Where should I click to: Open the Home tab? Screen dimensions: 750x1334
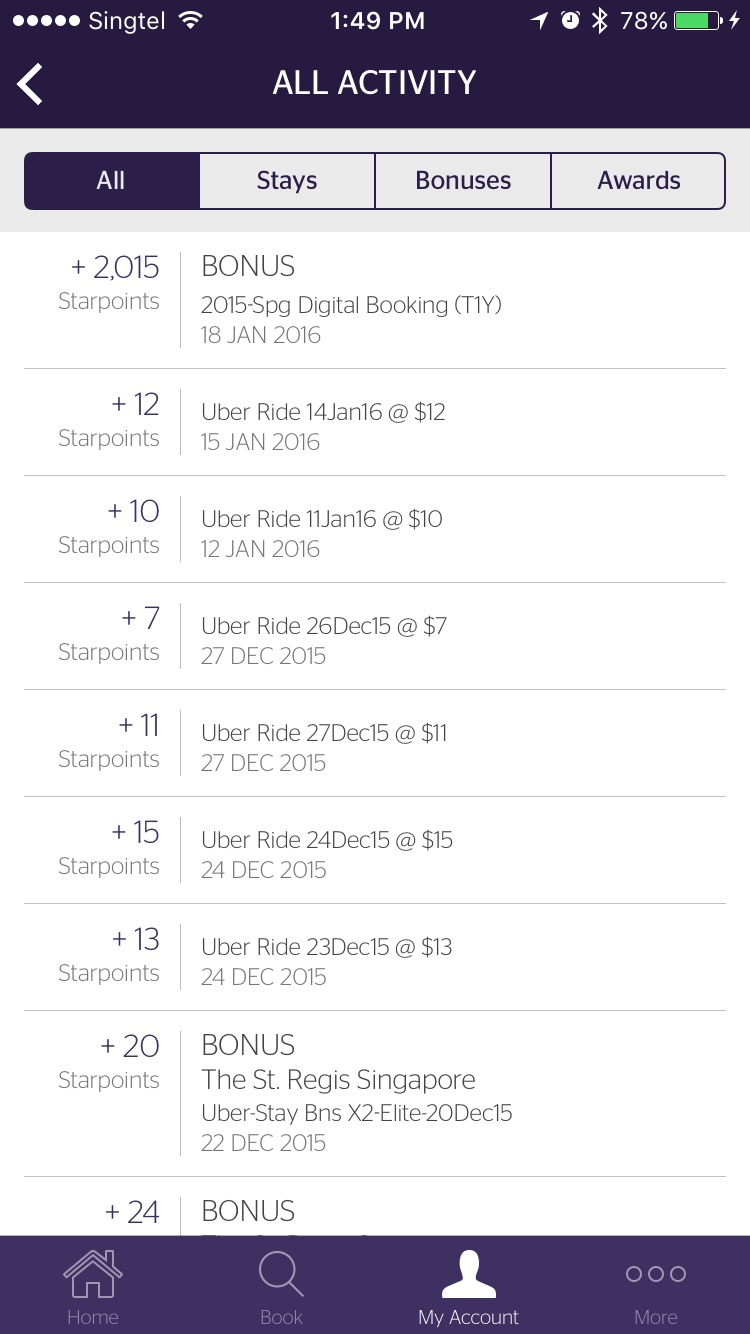pyautogui.click(x=93, y=1287)
